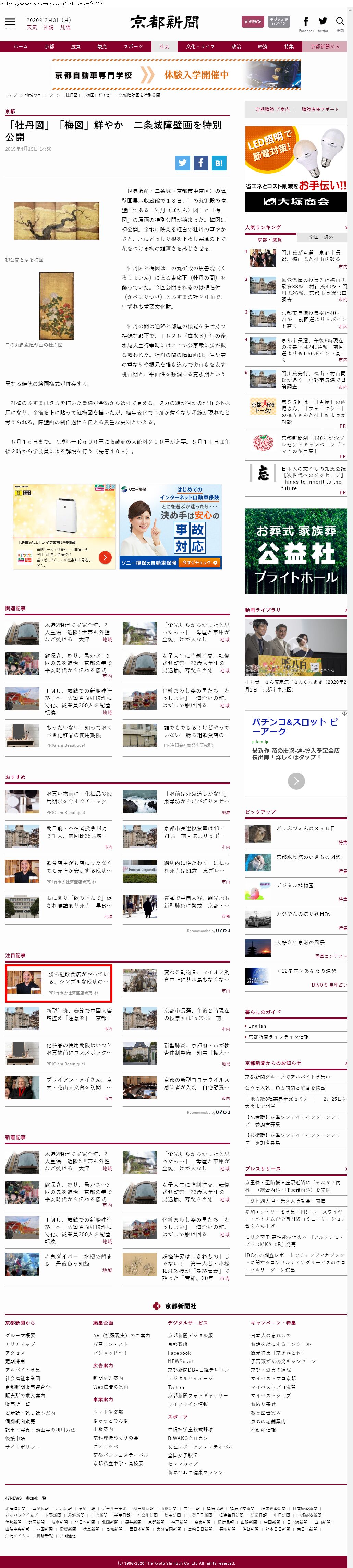Bookmark the article with the B! button
The width and height of the screenshot is (353, 1568).
tap(219, 163)
